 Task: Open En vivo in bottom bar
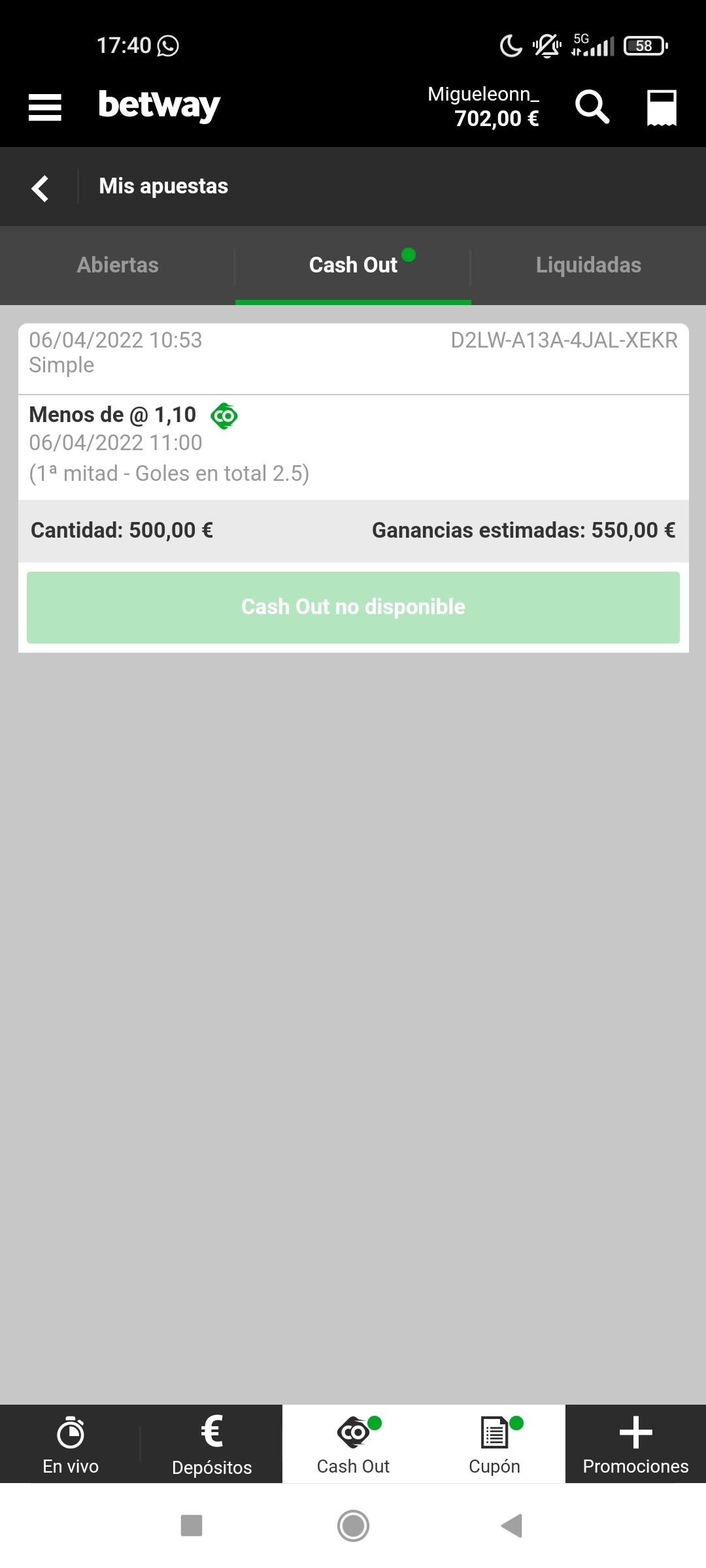click(x=71, y=1445)
